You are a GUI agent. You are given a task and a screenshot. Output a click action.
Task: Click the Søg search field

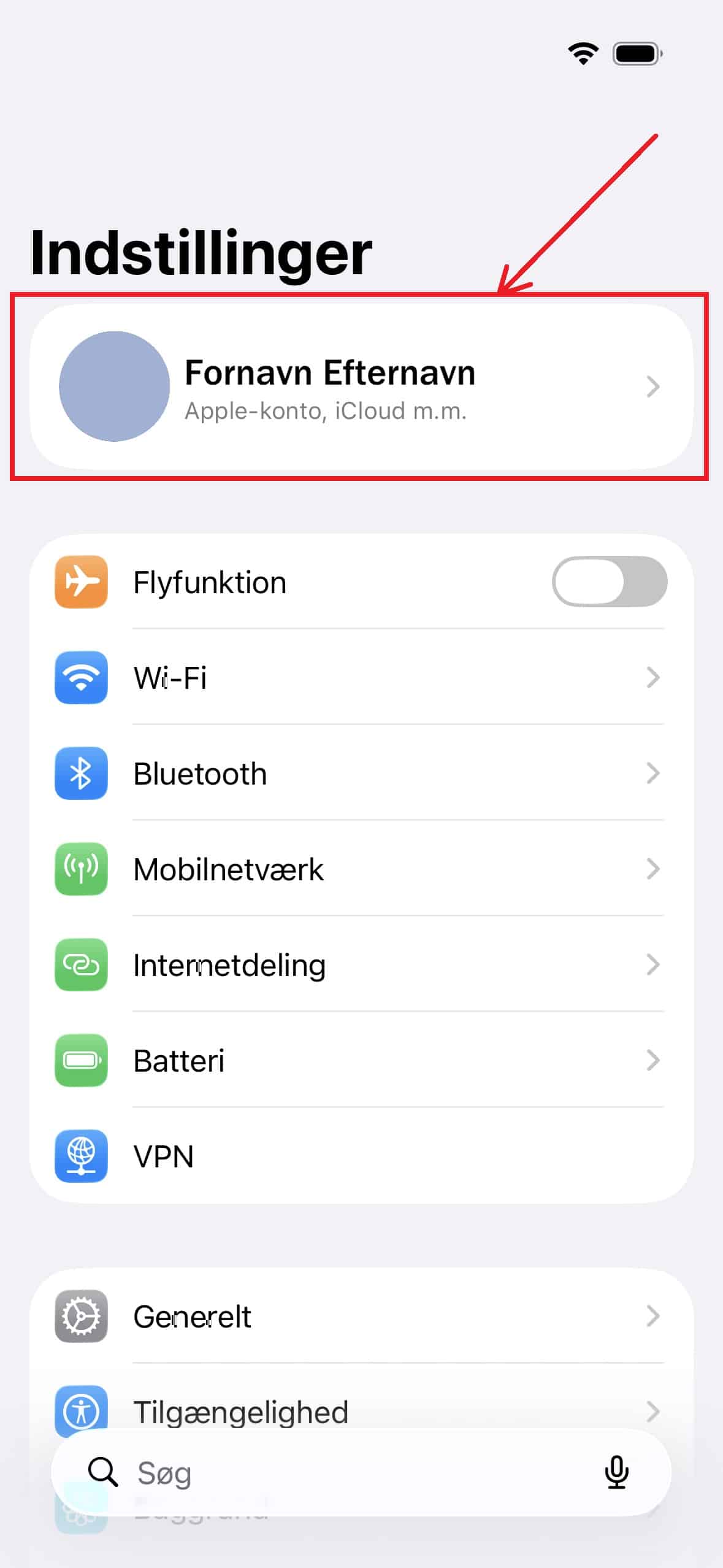click(x=276, y=1472)
